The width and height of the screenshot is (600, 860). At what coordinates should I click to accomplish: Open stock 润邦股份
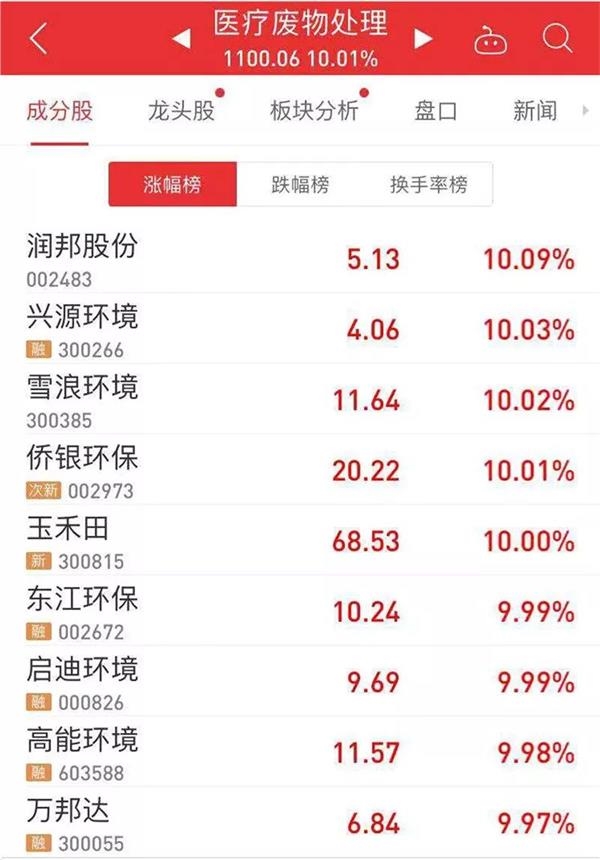[x=300, y=258]
